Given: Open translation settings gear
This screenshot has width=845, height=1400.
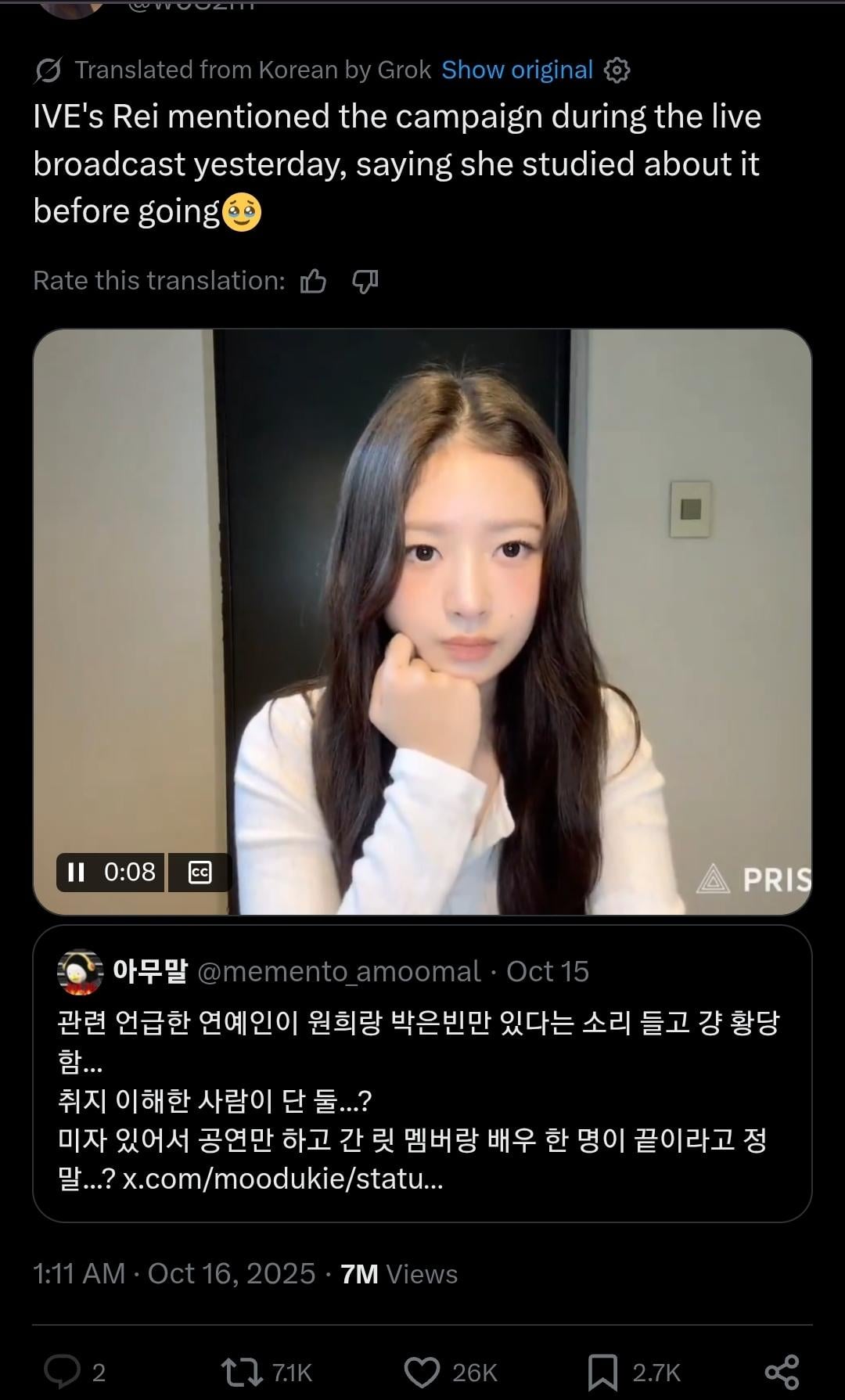Looking at the screenshot, I should 617,70.
